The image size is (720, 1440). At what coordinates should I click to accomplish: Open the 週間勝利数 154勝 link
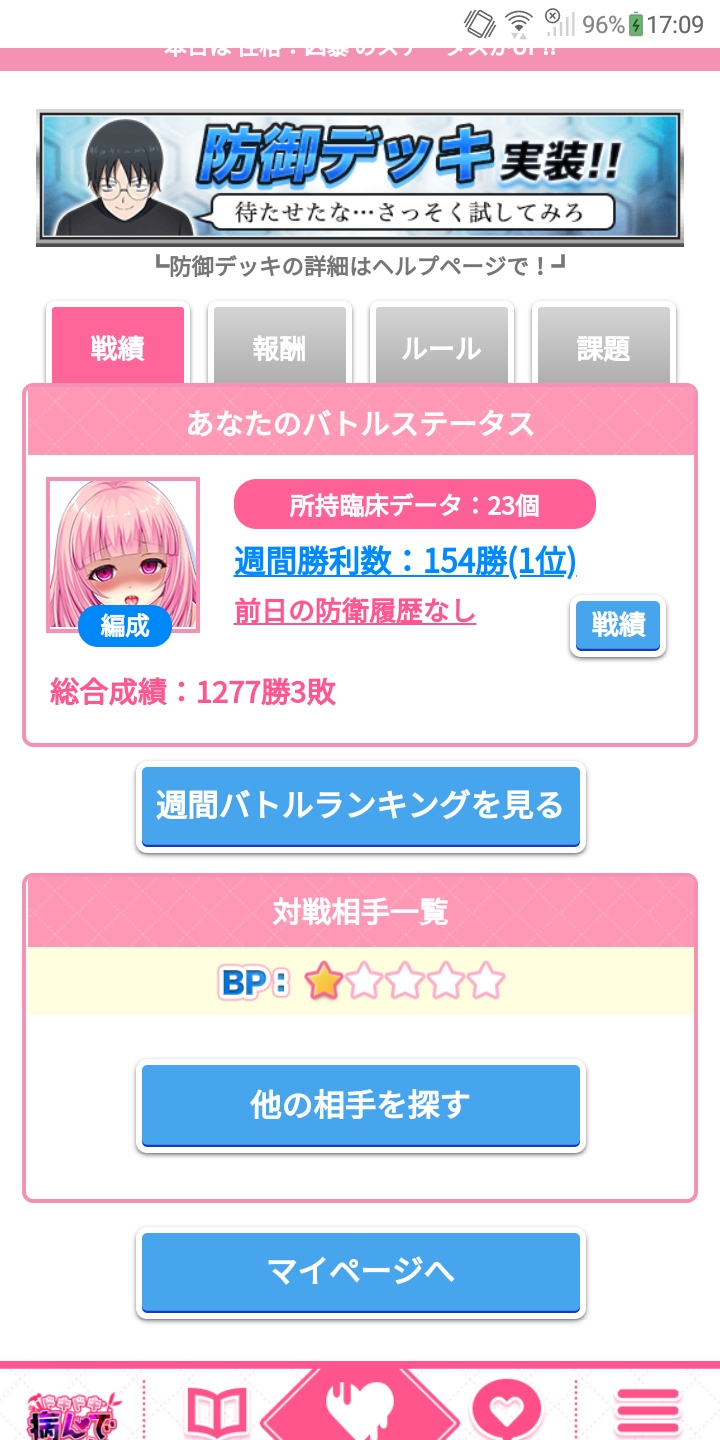[405, 561]
